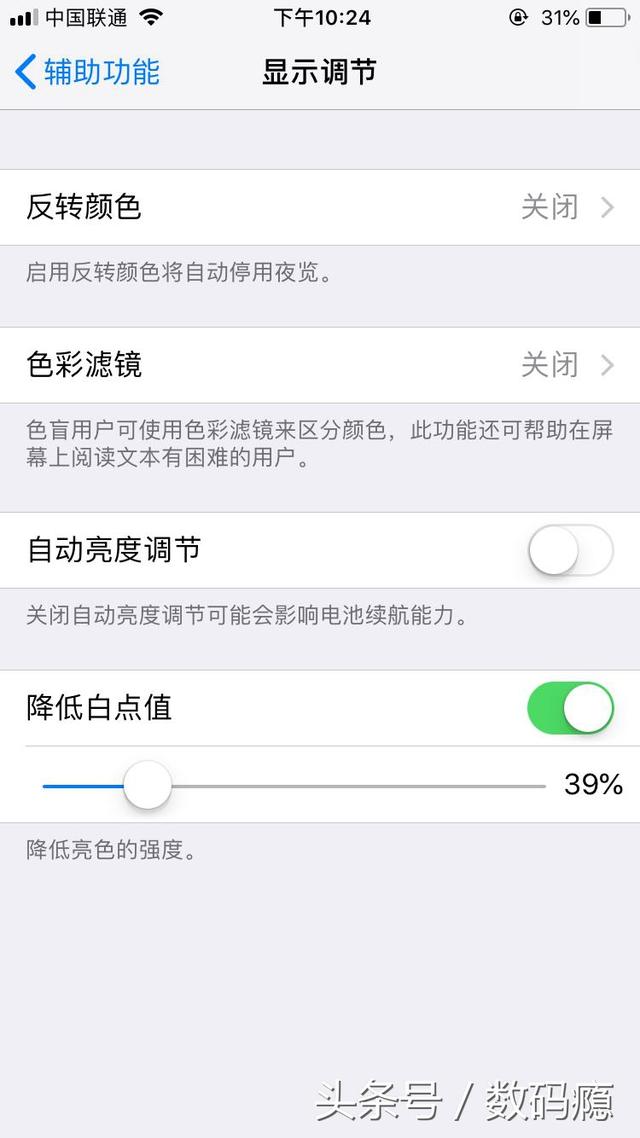The image size is (640, 1138).
Task: Disable the 降低白点值 switch
Action: pos(570,708)
